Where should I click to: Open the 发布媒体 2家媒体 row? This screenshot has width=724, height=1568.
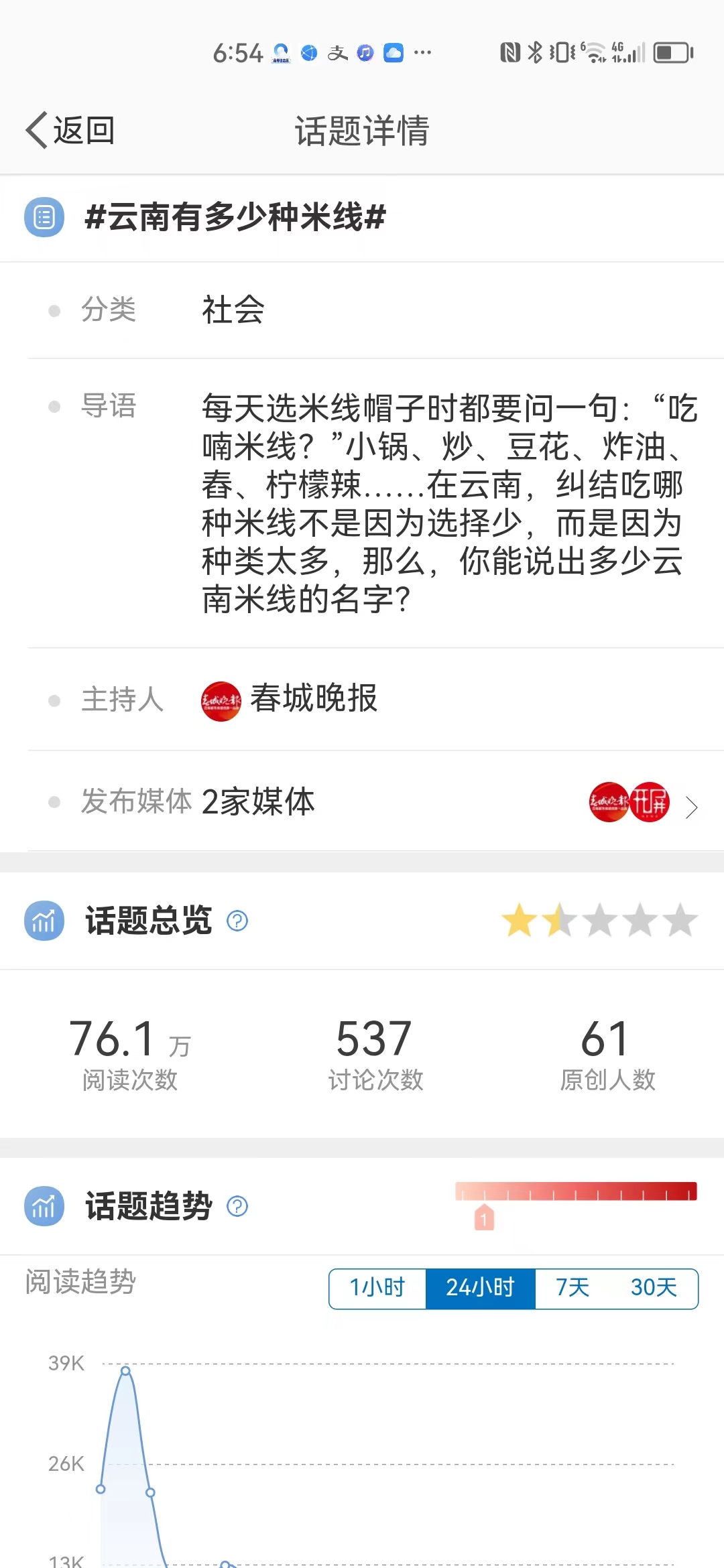(375, 802)
